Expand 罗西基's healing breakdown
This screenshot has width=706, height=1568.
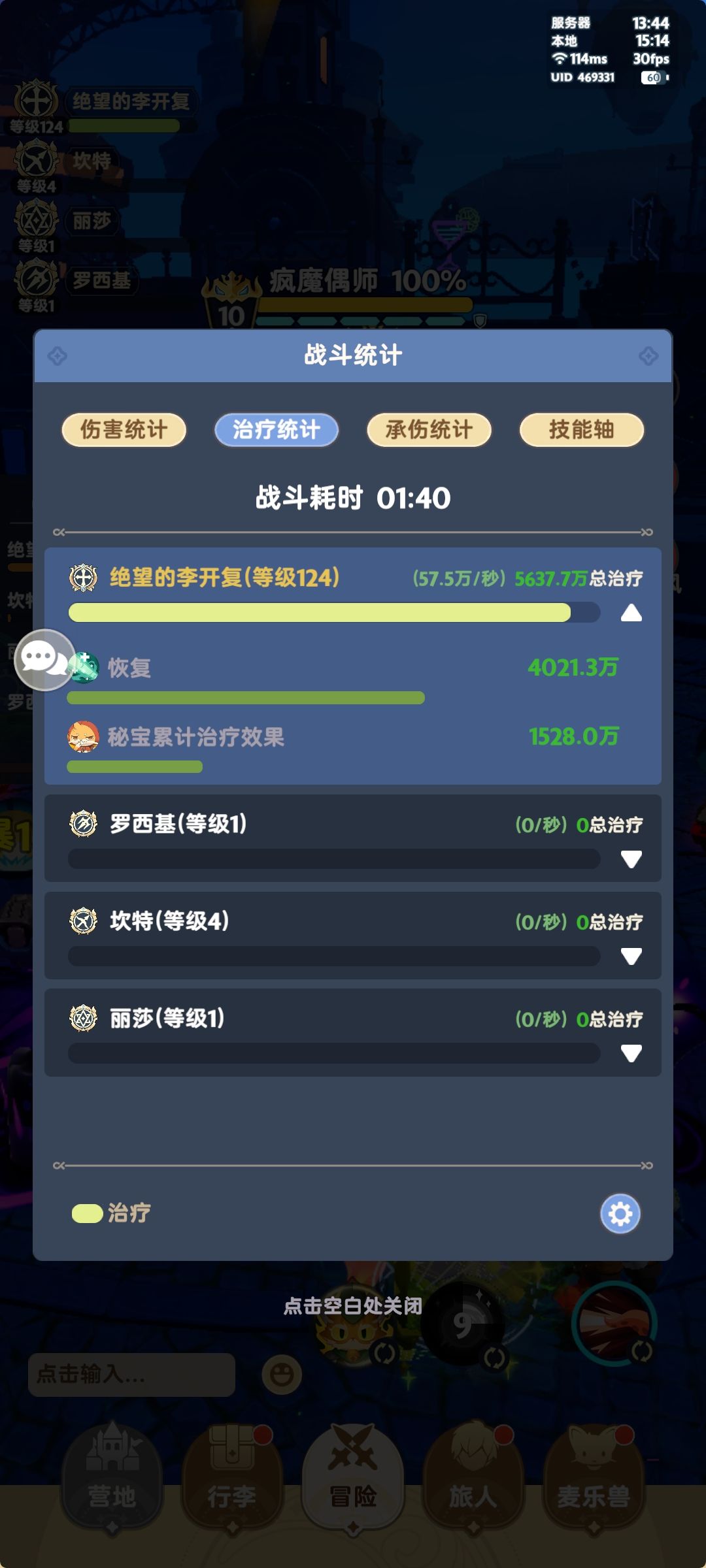click(631, 860)
